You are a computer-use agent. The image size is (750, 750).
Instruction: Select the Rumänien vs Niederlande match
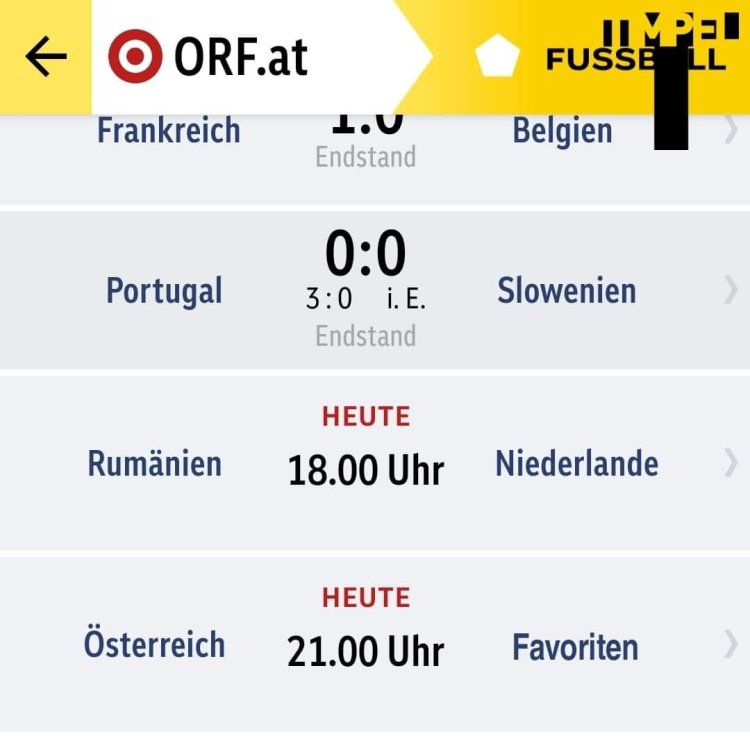[x=366, y=463]
